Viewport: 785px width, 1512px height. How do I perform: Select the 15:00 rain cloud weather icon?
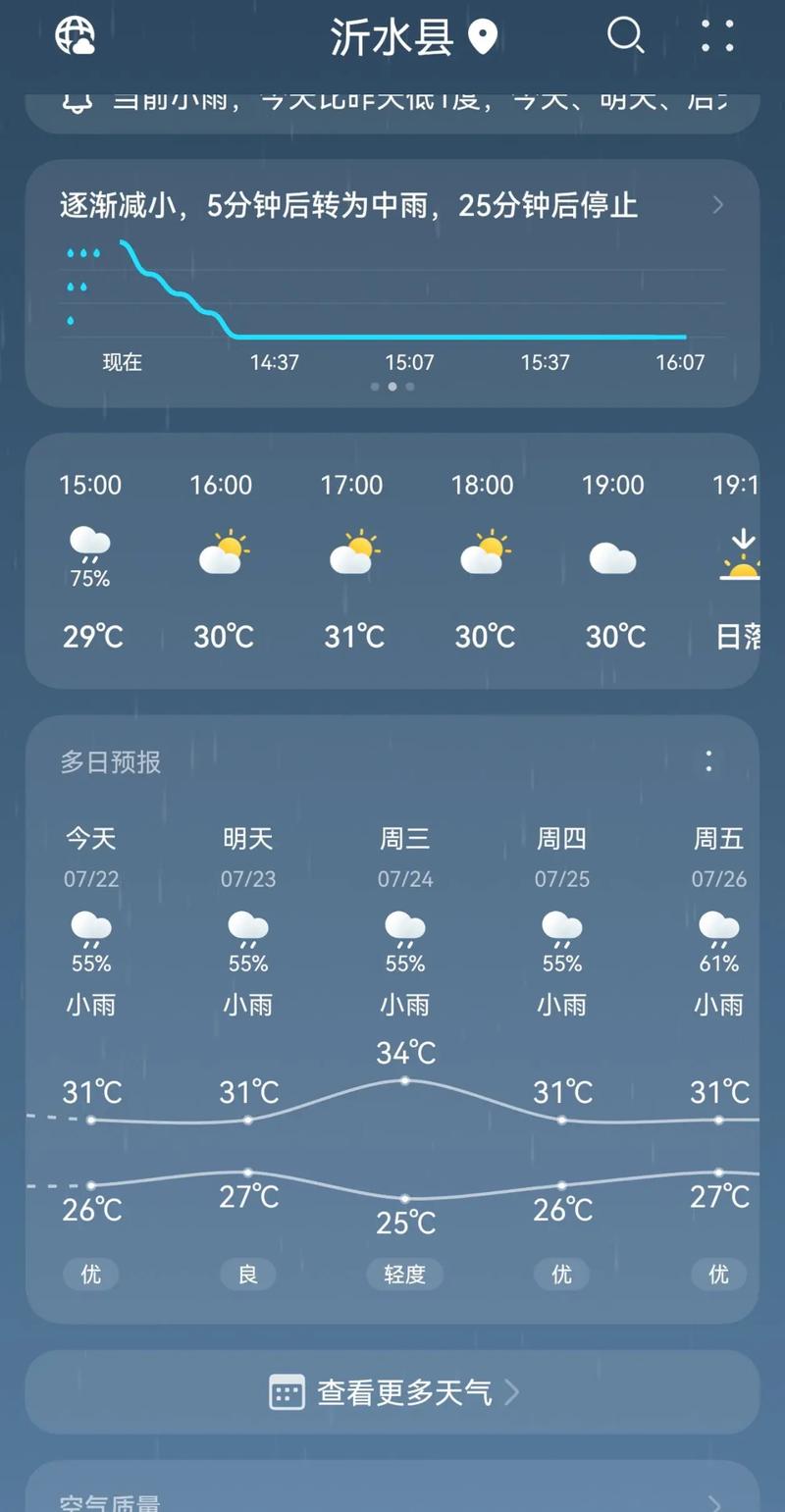tap(90, 542)
